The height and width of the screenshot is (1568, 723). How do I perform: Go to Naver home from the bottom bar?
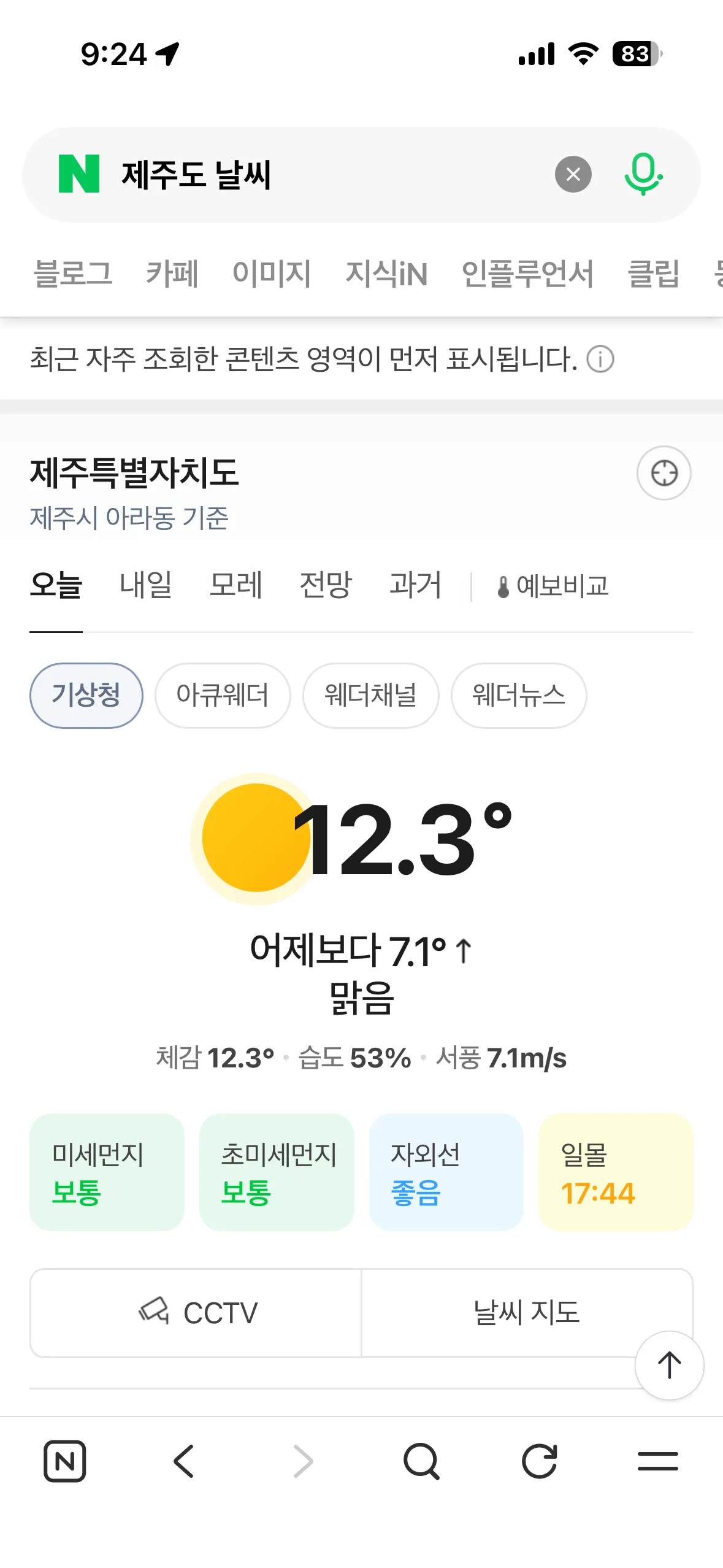tap(64, 1461)
